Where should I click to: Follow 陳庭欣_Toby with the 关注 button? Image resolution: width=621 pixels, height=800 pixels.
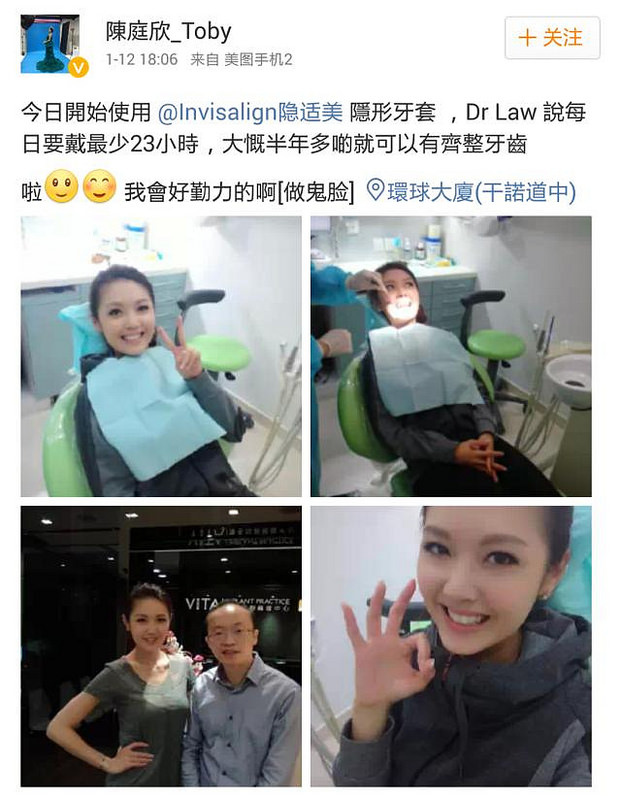coord(551,38)
